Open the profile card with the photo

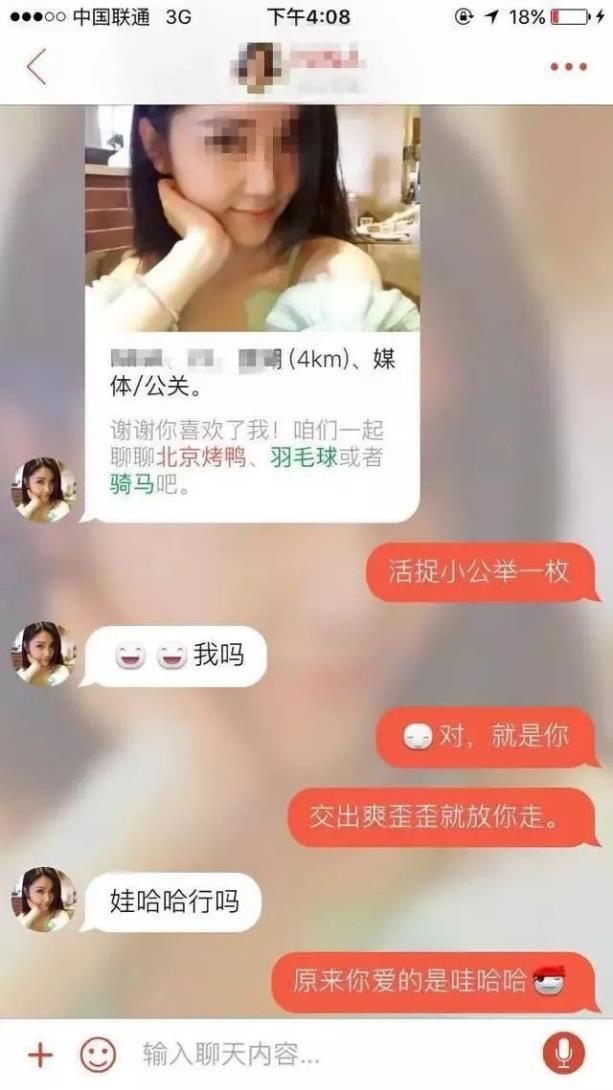(252, 312)
